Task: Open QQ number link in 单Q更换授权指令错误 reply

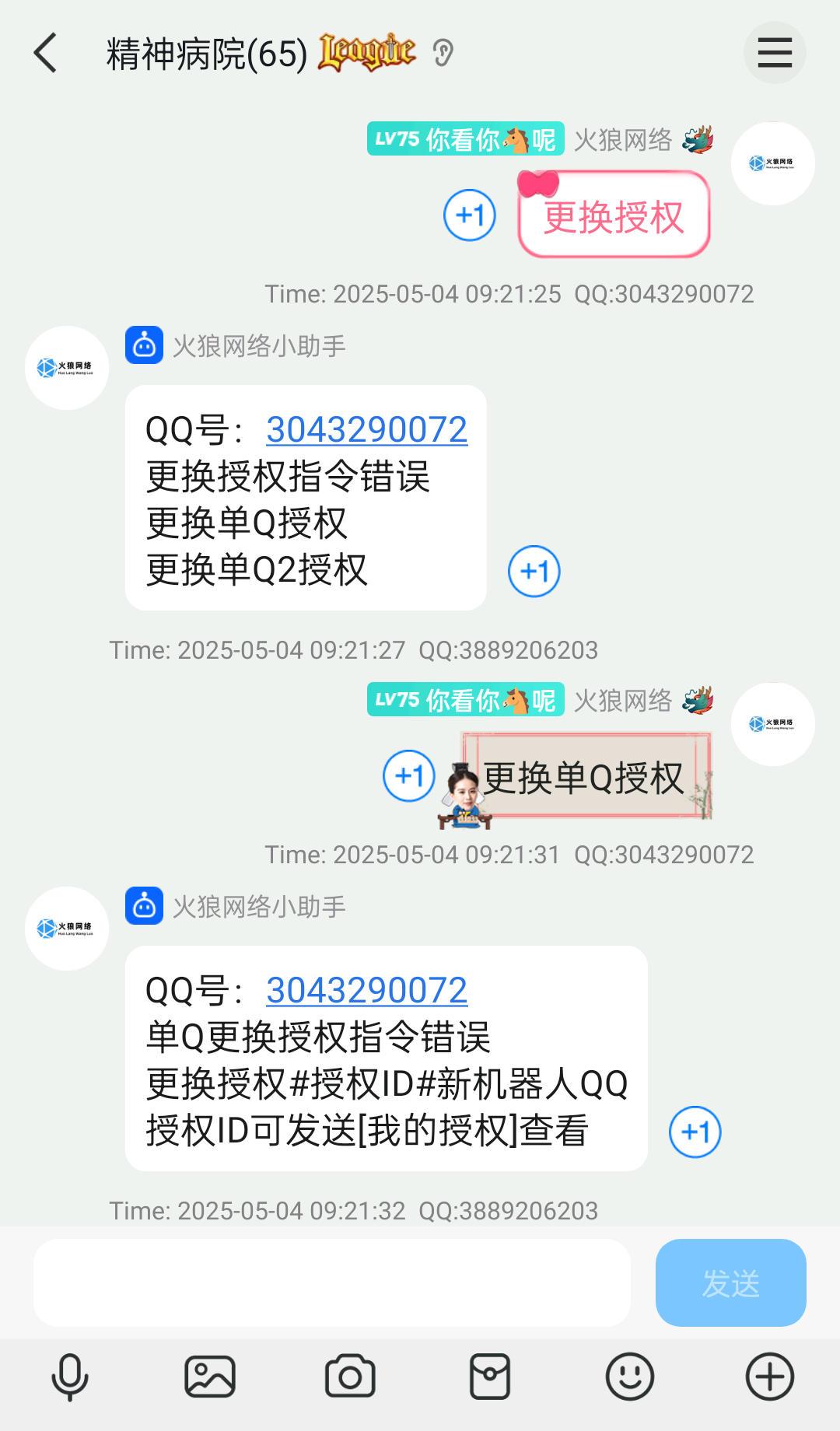Action: [x=366, y=990]
